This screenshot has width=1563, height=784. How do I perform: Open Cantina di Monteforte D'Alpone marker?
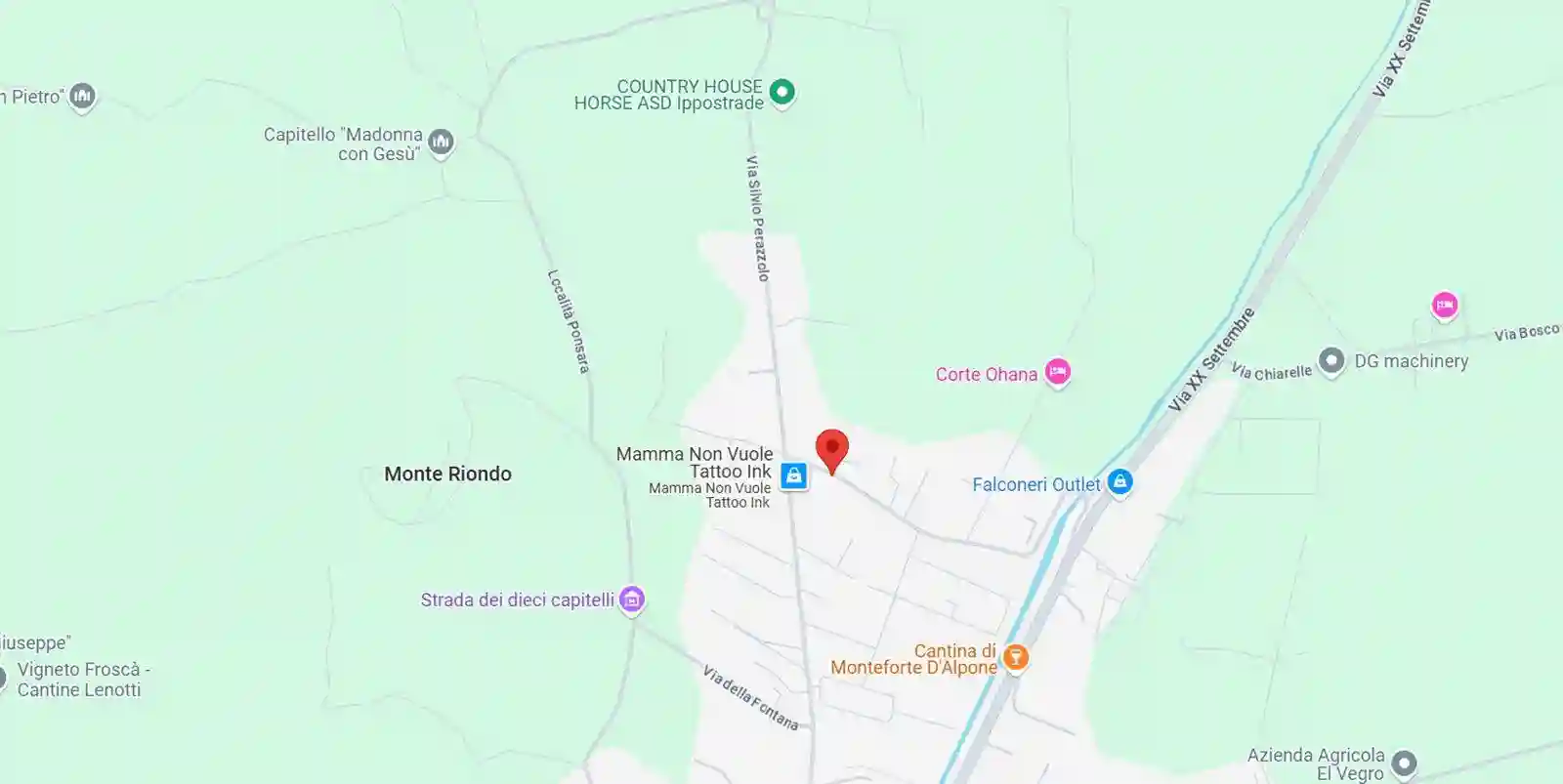point(1015,657)
